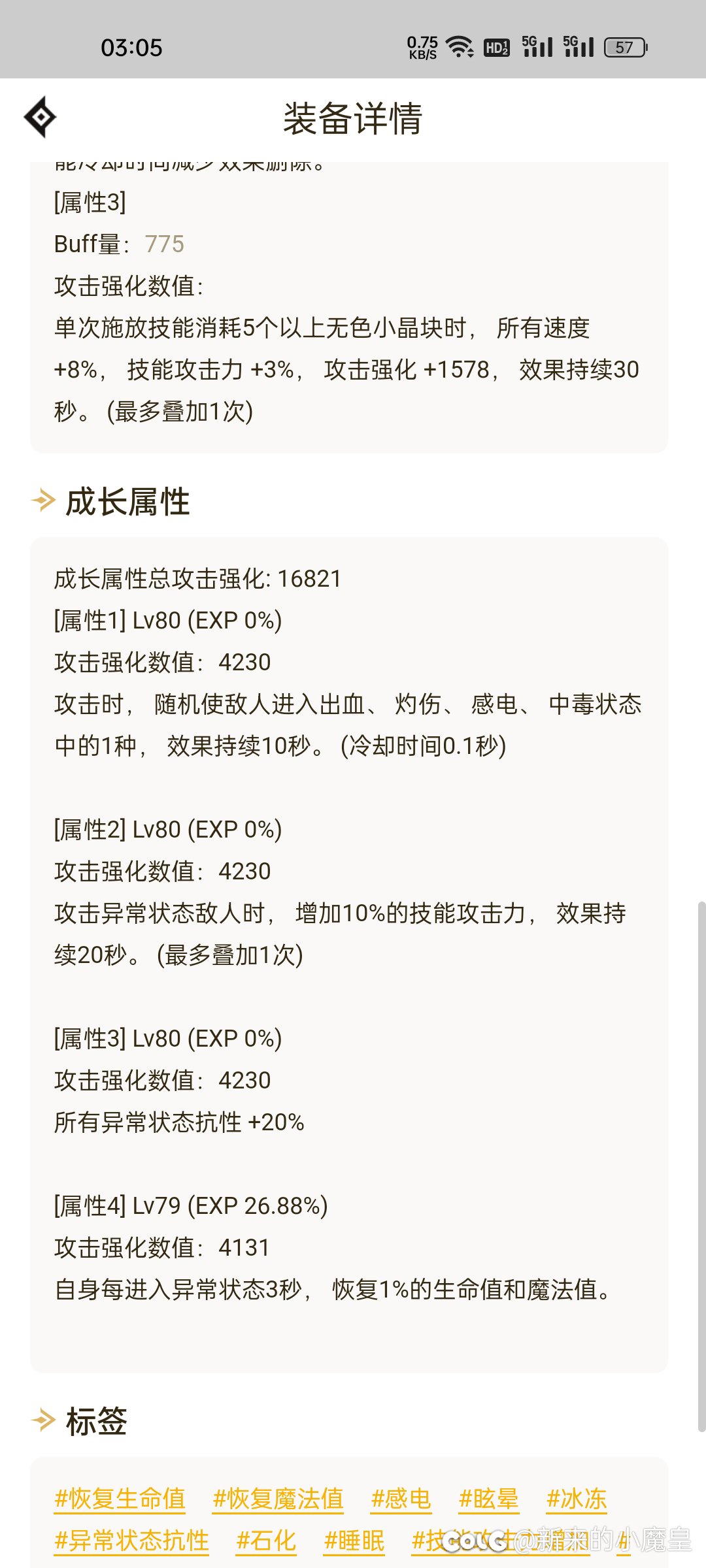
Task: View the #睡眠 tag link
Action: point(354,1540)
